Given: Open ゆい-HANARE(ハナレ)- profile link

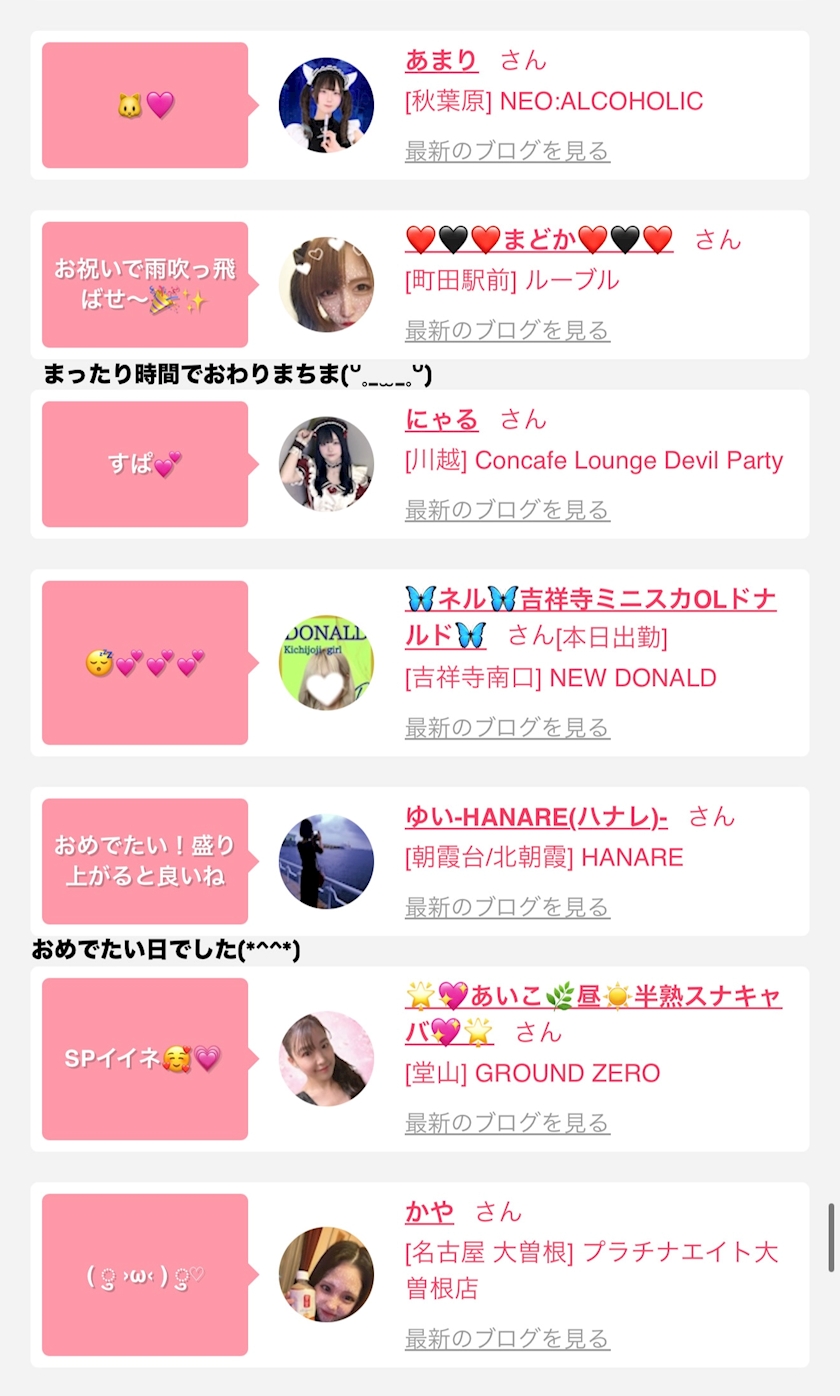Looking at the screenshot, I should (x=536, y=817).
